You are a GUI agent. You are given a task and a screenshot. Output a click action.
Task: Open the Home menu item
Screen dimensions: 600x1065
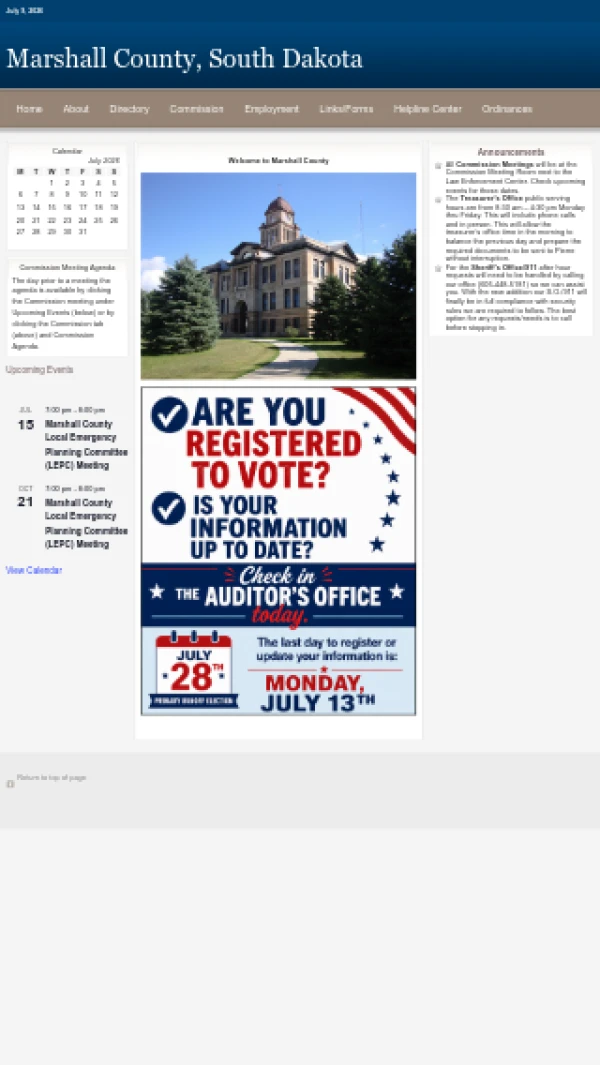pyautogui.click(x=29, y=109)
